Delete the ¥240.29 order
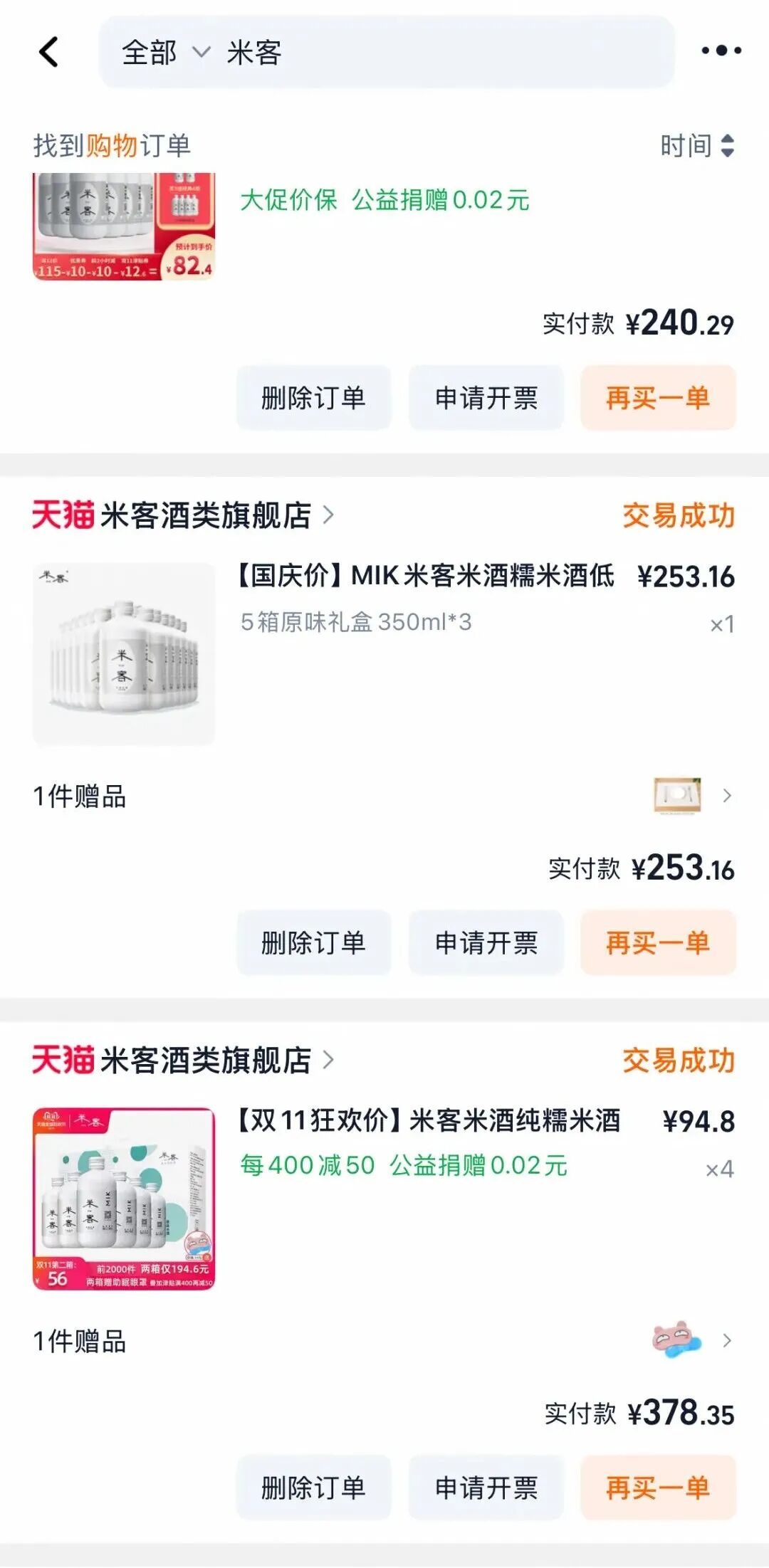The image size is (769, 1568). (x=313, y=398)
